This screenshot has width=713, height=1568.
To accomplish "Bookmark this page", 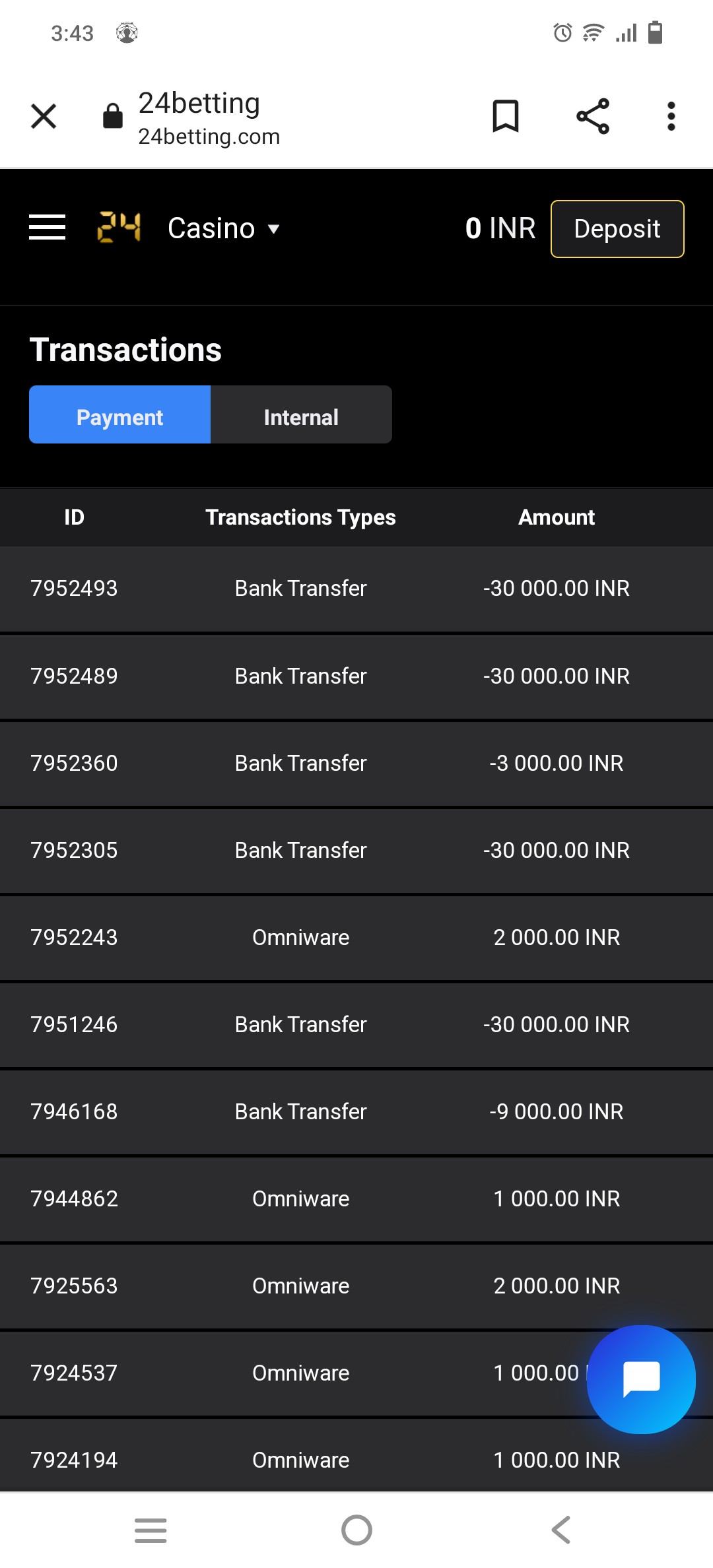I will [506, 117].
